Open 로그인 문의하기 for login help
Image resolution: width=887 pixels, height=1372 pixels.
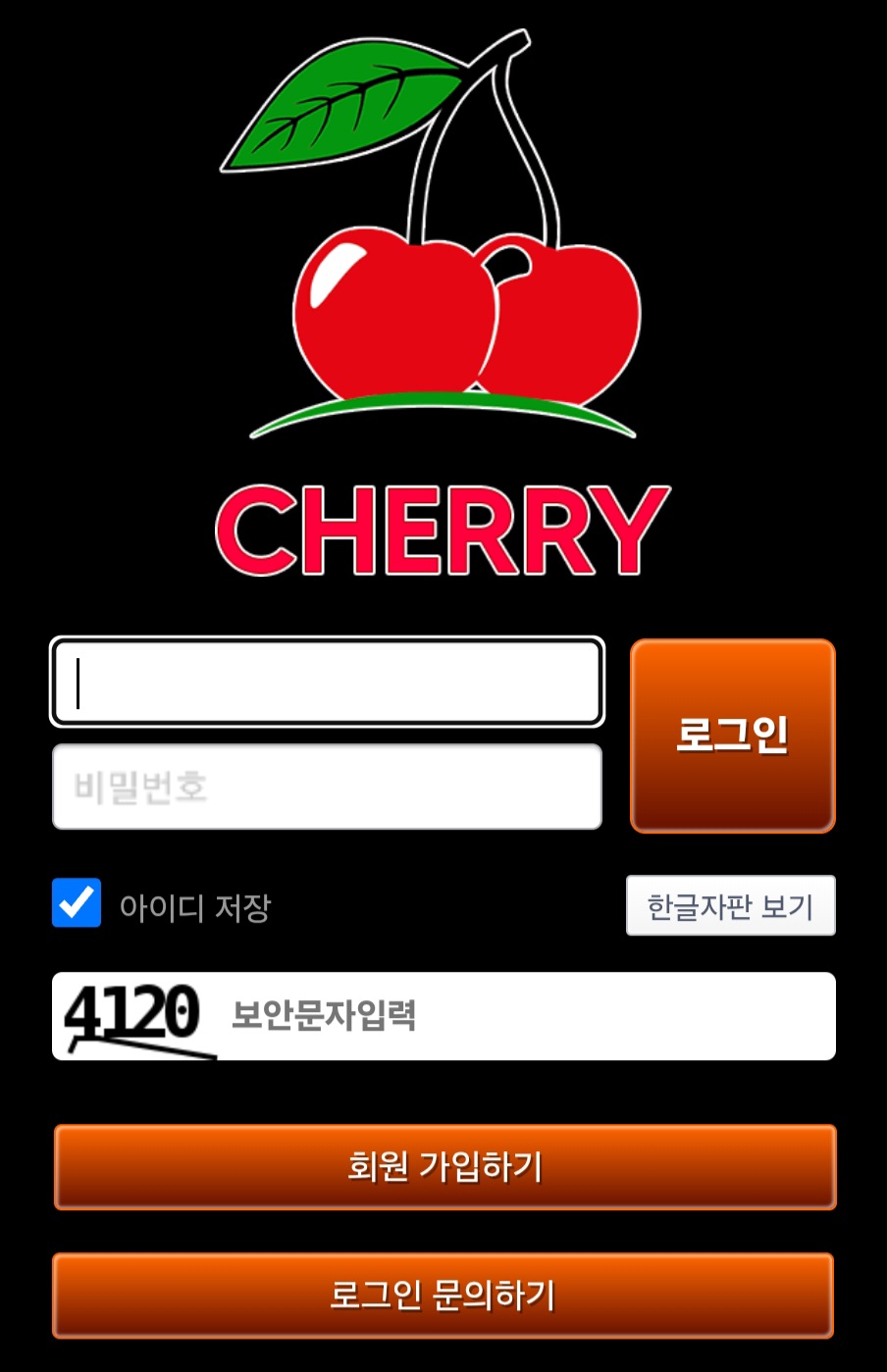pyautogui.click(x=443, y=1296)
